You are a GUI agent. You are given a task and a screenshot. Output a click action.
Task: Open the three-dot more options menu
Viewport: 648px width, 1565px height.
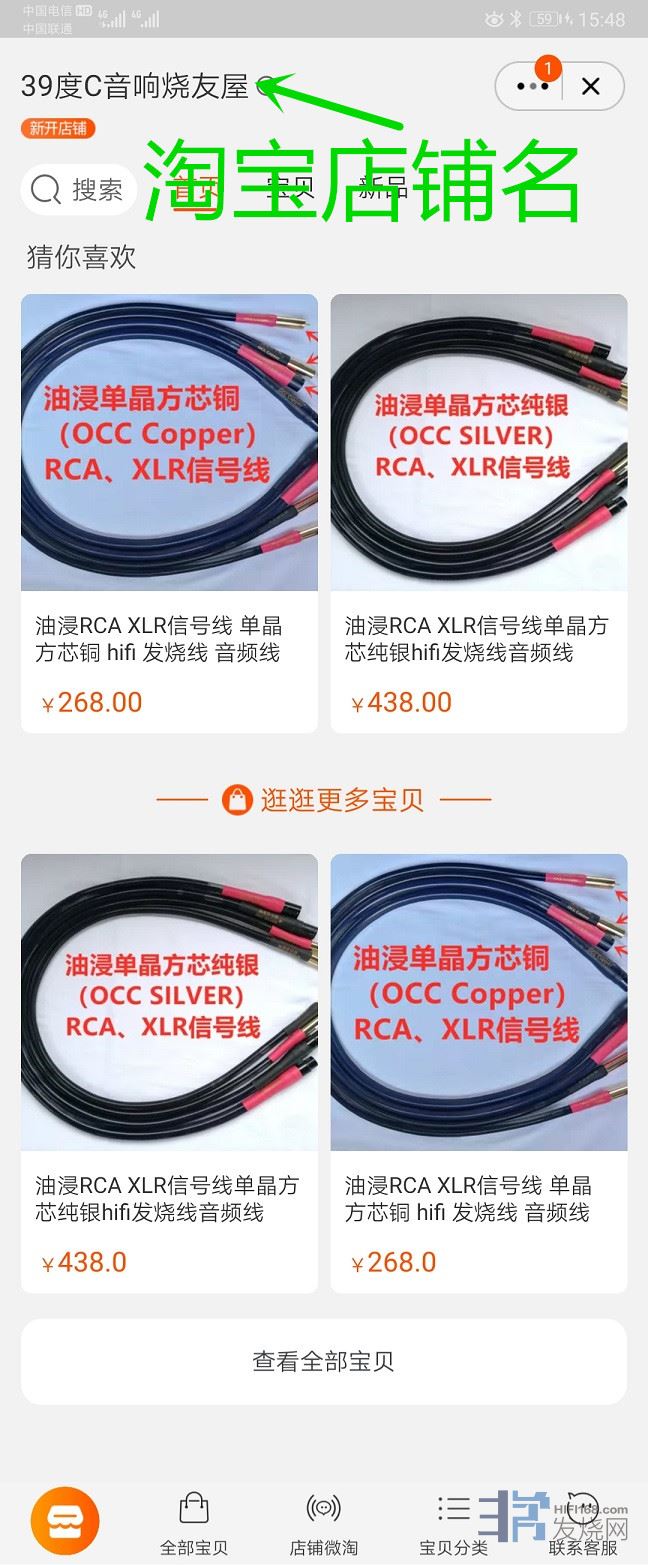532,87
